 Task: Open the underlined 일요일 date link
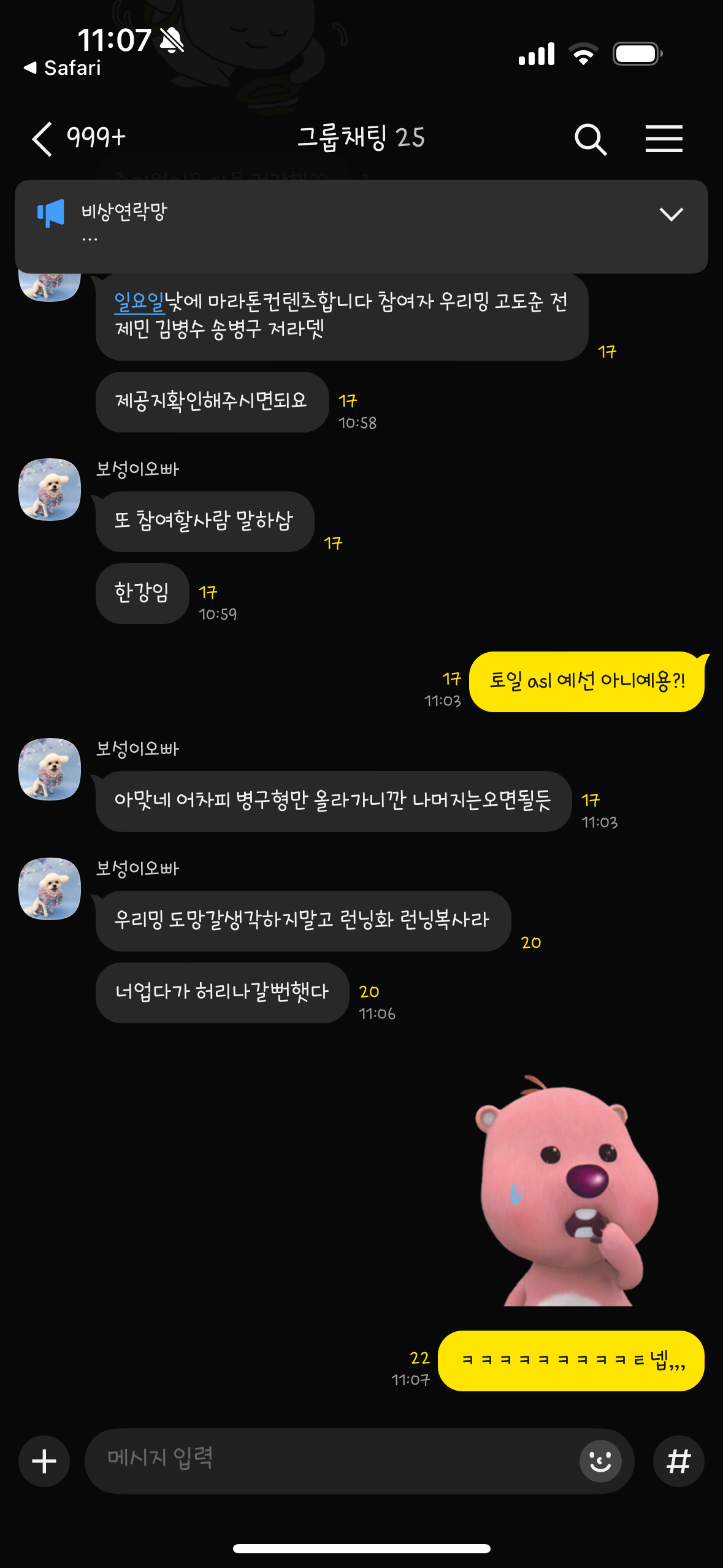pyautogui.click(x=139, y=301)
